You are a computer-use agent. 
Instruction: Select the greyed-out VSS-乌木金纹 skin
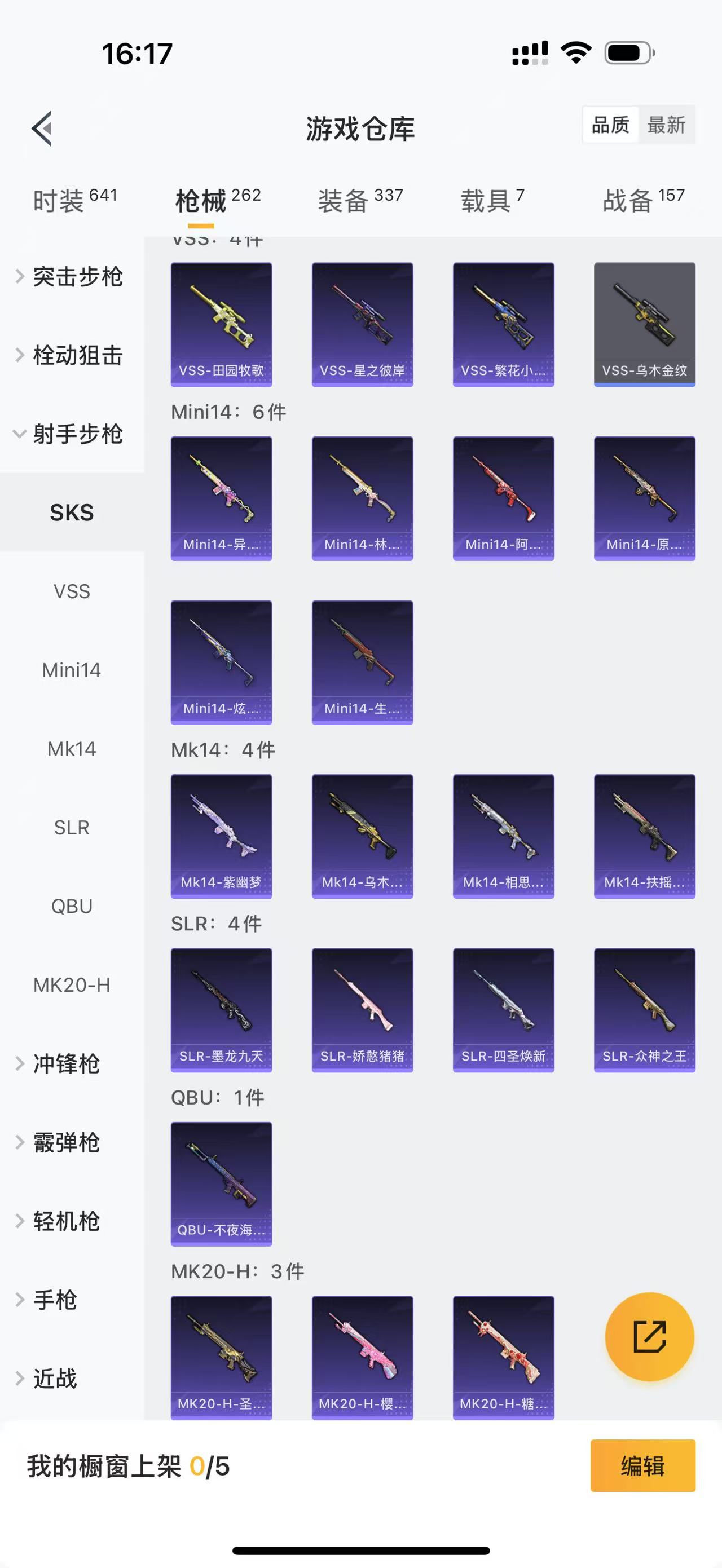pyautogui.click(x=644, y=323)
